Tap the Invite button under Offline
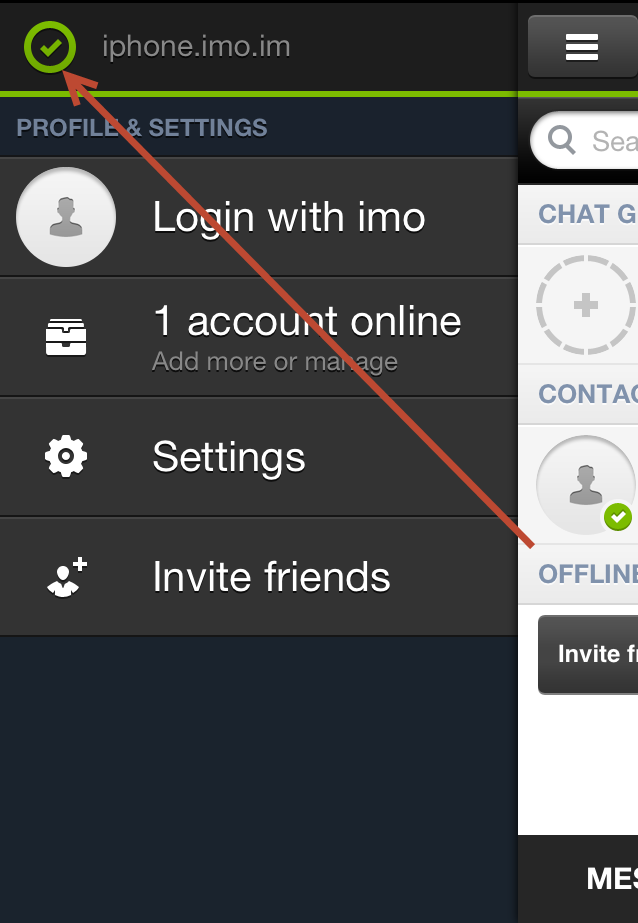This screenshot has height=923, width=638. [x=592, y=654]
